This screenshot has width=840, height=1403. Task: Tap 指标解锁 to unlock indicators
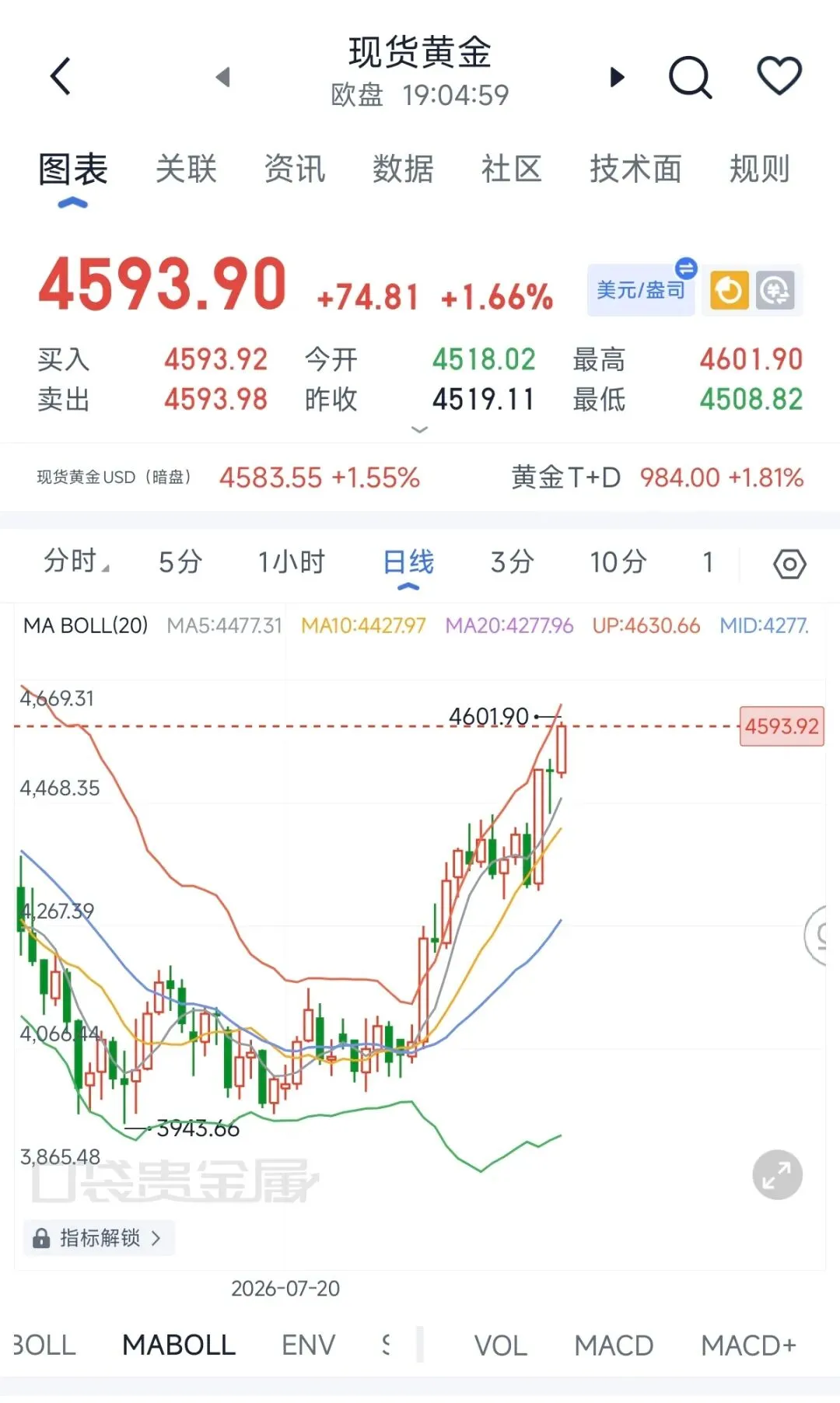pos(99,1237)
